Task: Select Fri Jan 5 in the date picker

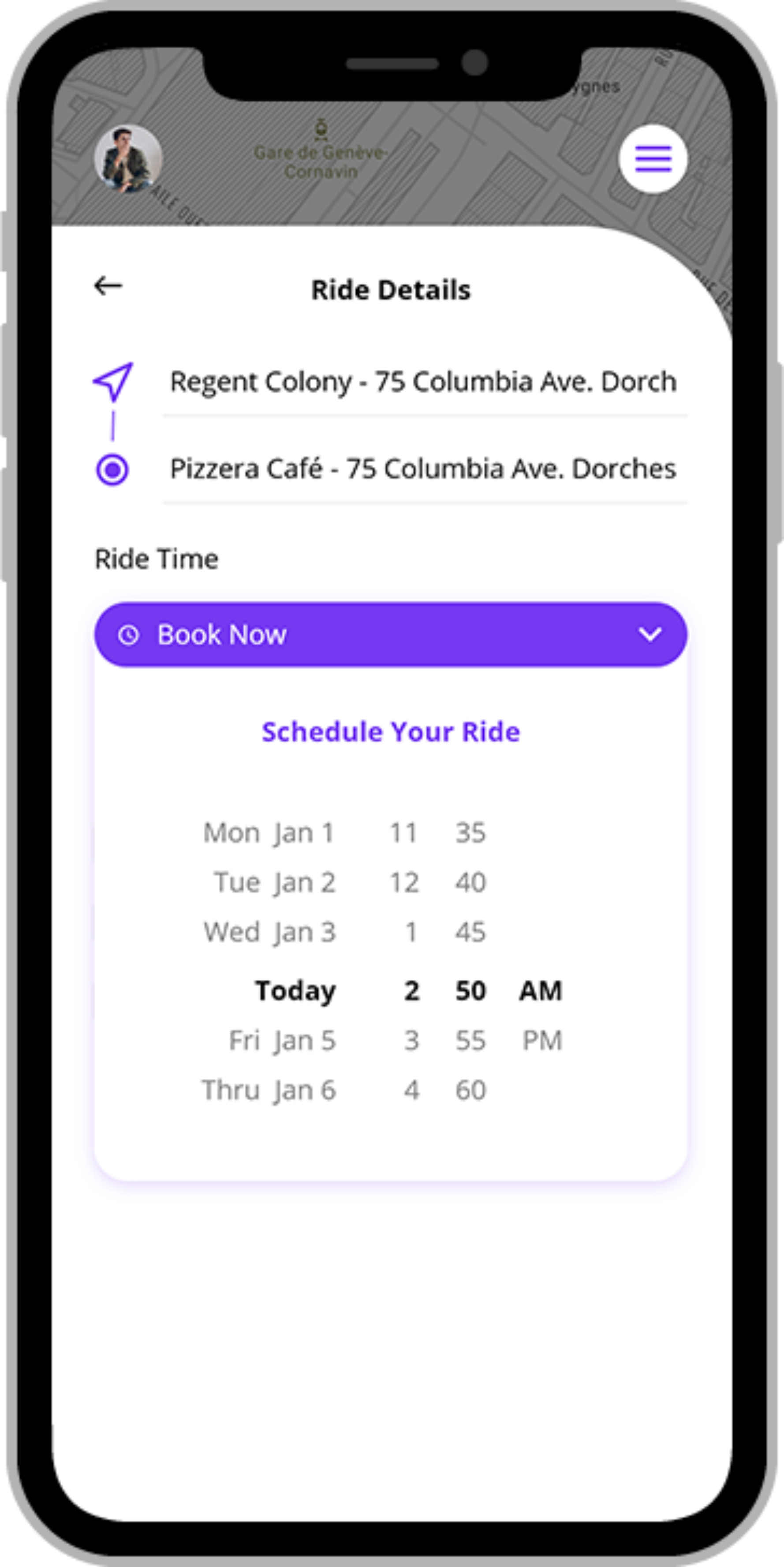Action: point(282,1040)
